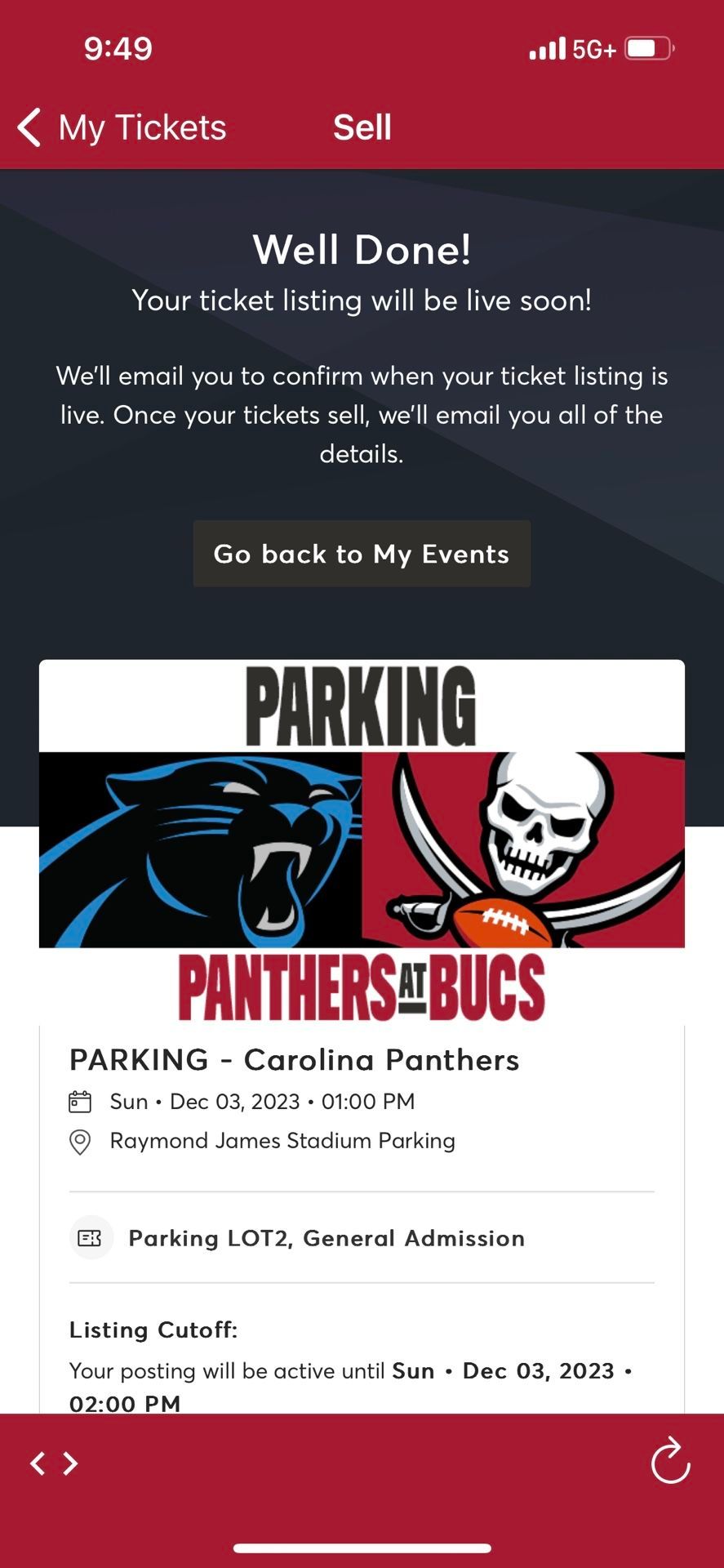Tap the Sun Dec 03 2023 date text
The height and width of the screenshot is (1568, 724).
[262, 1101]
